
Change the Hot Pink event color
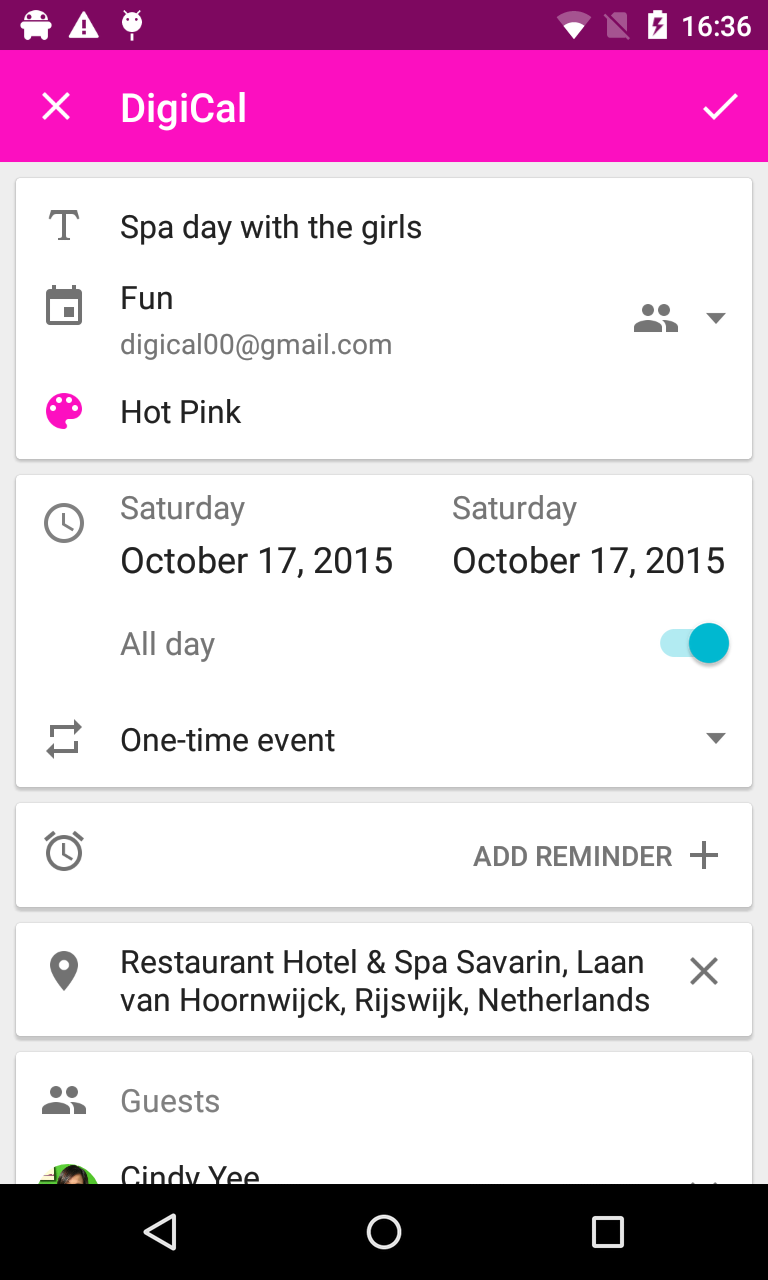coord(180,412)
